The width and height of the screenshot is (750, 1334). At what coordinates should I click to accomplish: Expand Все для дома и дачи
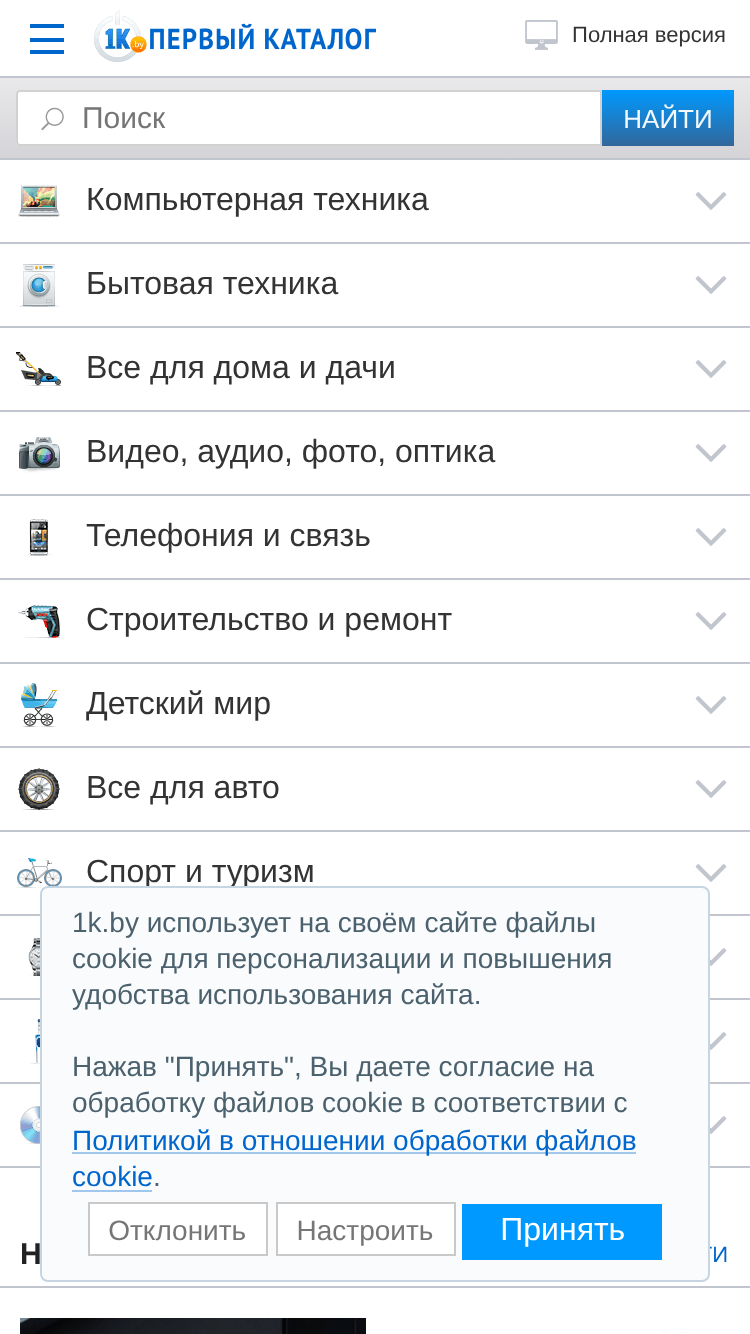pos(374,369)
